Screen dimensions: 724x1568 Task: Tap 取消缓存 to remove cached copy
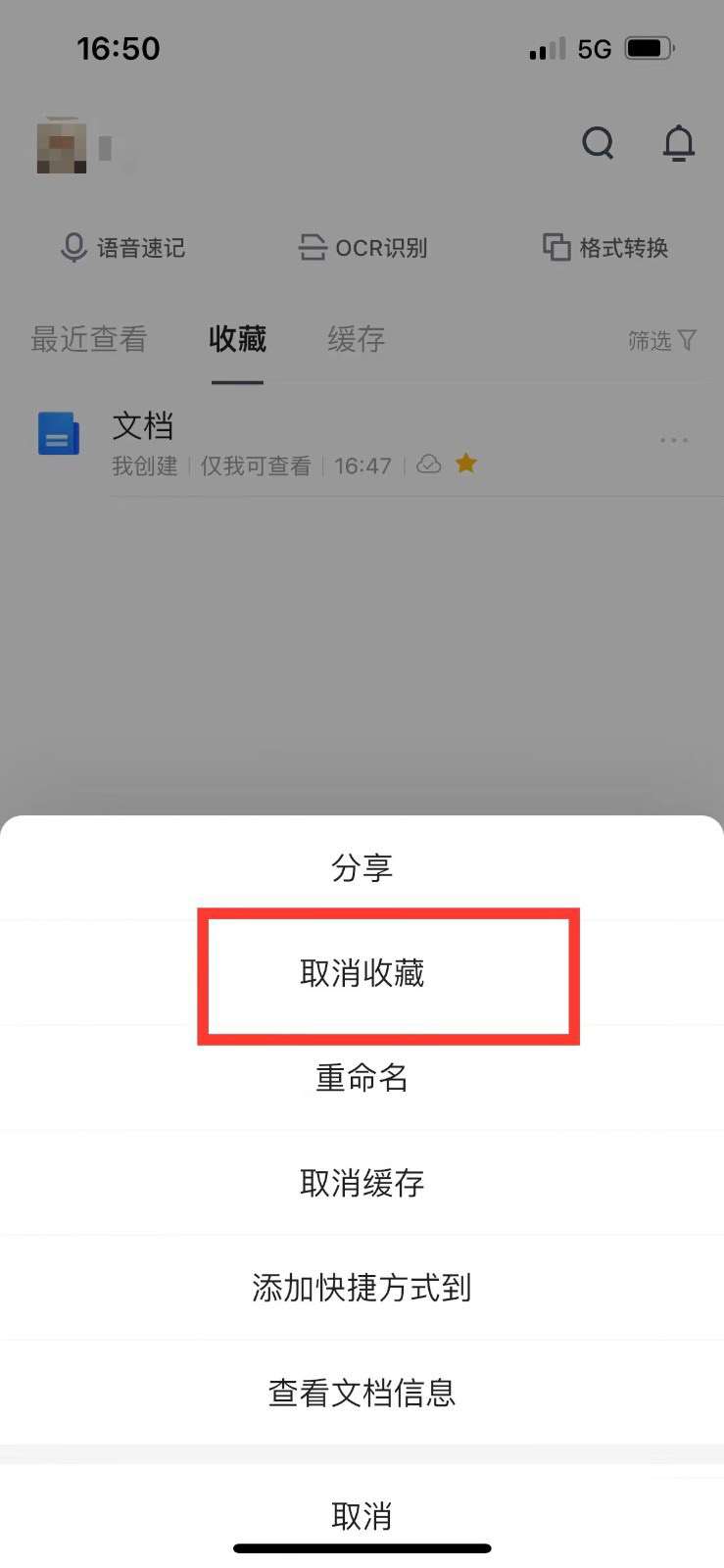click(362, 1183)
